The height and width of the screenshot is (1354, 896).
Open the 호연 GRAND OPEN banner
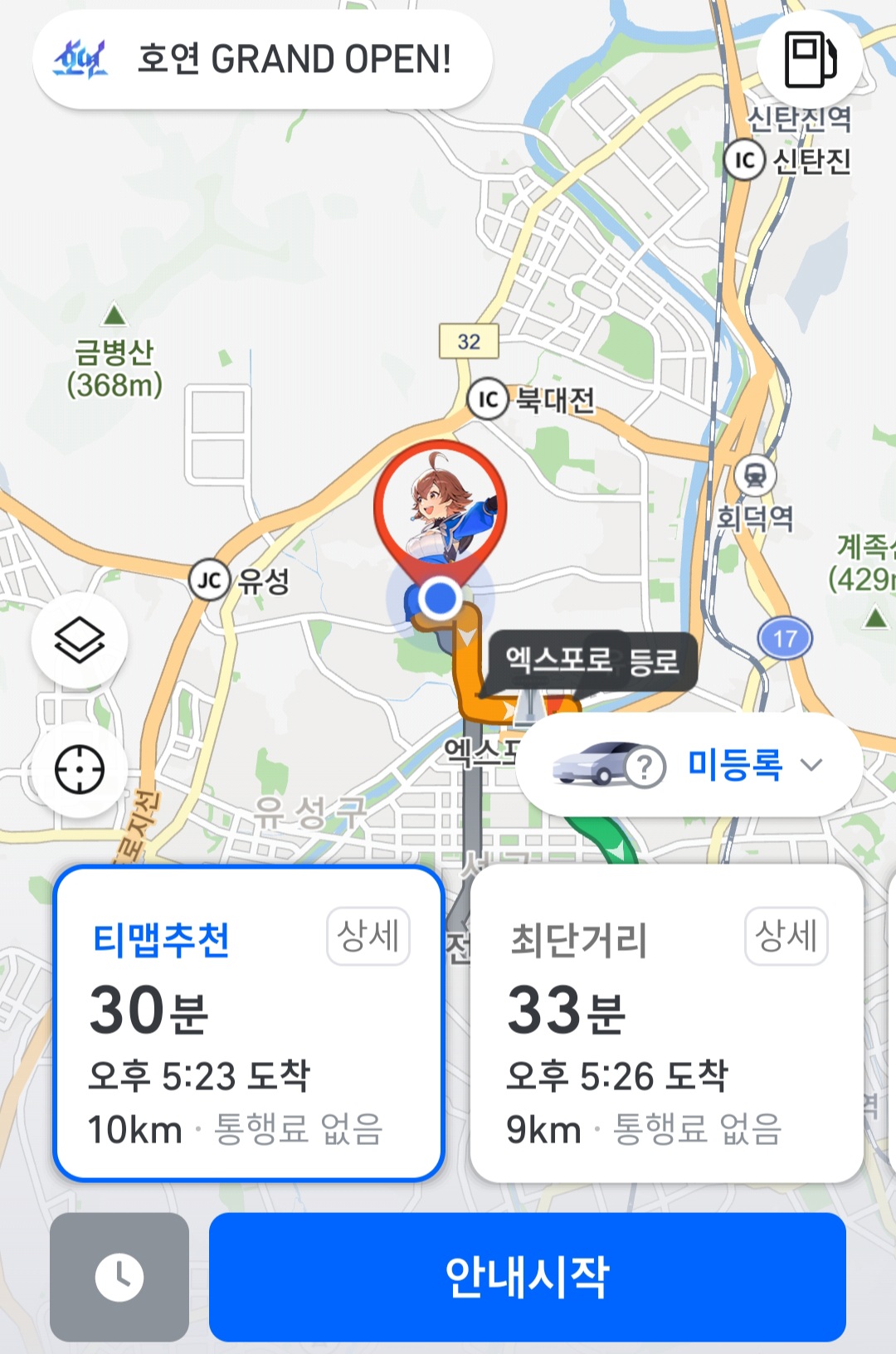pyautogui.click(x=262, y=60)
